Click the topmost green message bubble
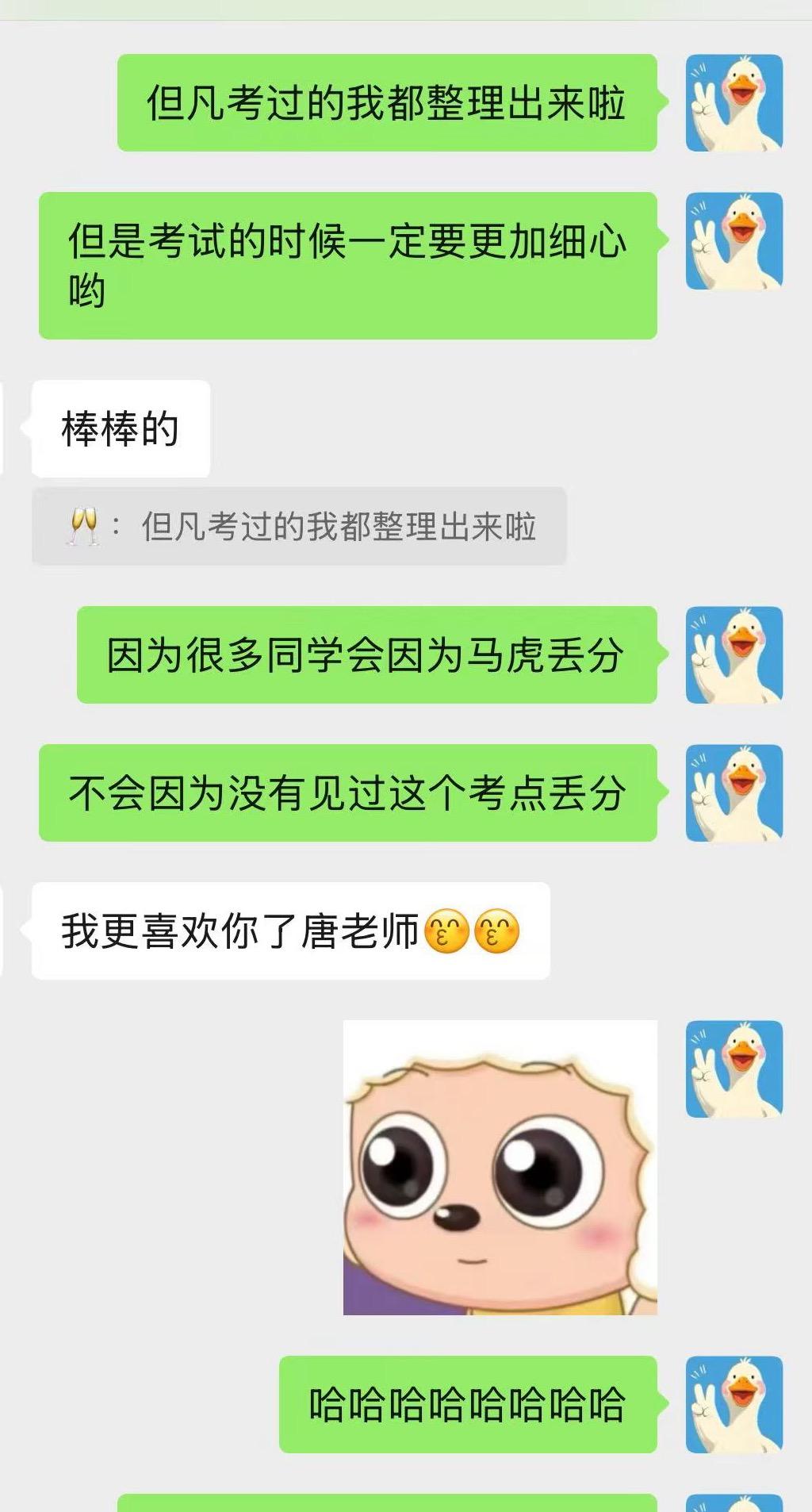The width and height of the screenshot is (812, 1512). (x=387, y=101)
